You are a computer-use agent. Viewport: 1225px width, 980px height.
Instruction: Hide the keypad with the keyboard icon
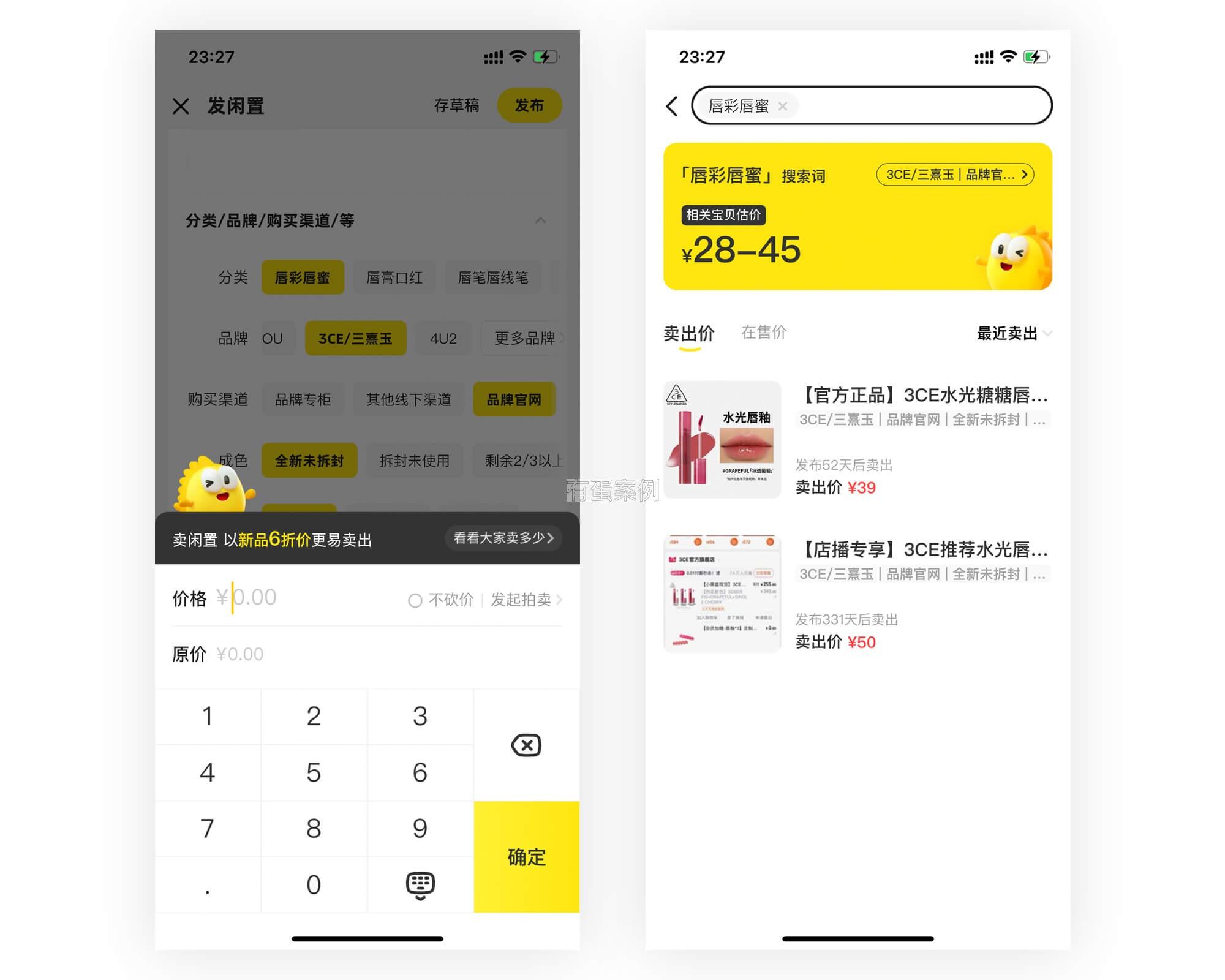(420, 885)
